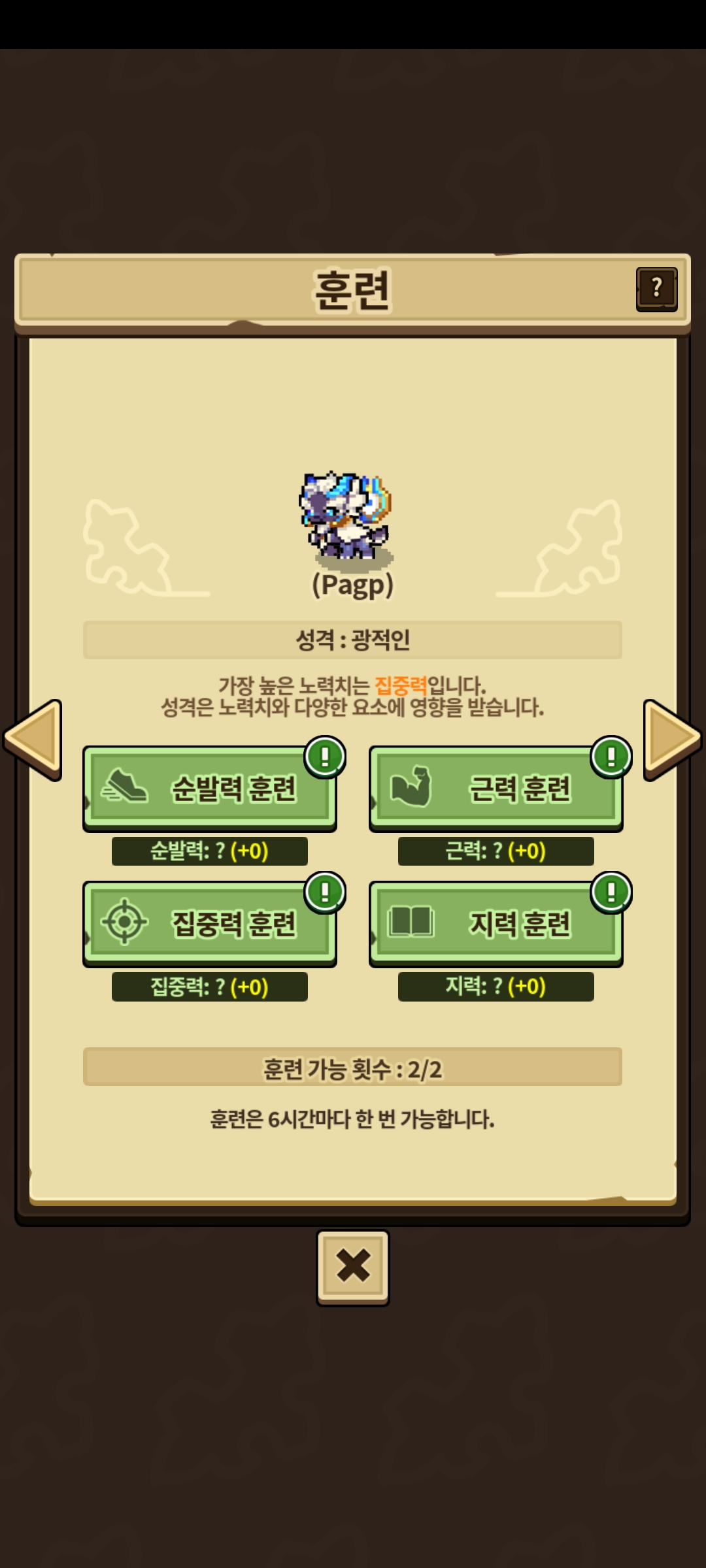
Task: Close the 훈련 training window
Action: pos(353,1267)
